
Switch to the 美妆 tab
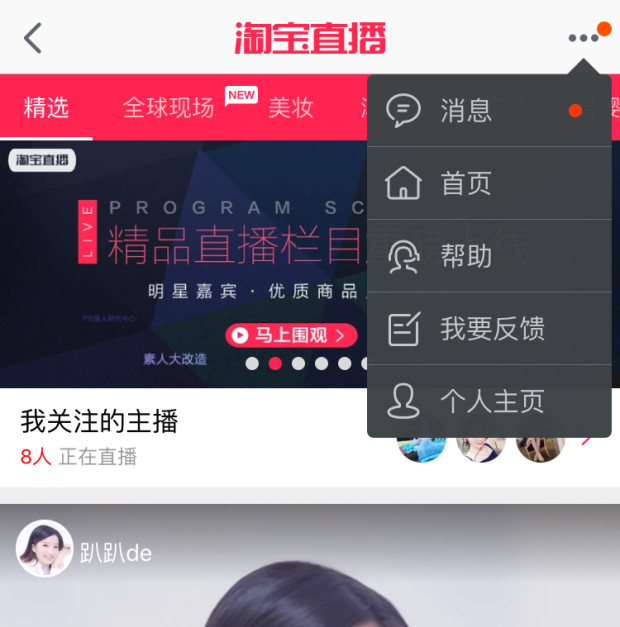pyautogui.click(x=291, y=107)
